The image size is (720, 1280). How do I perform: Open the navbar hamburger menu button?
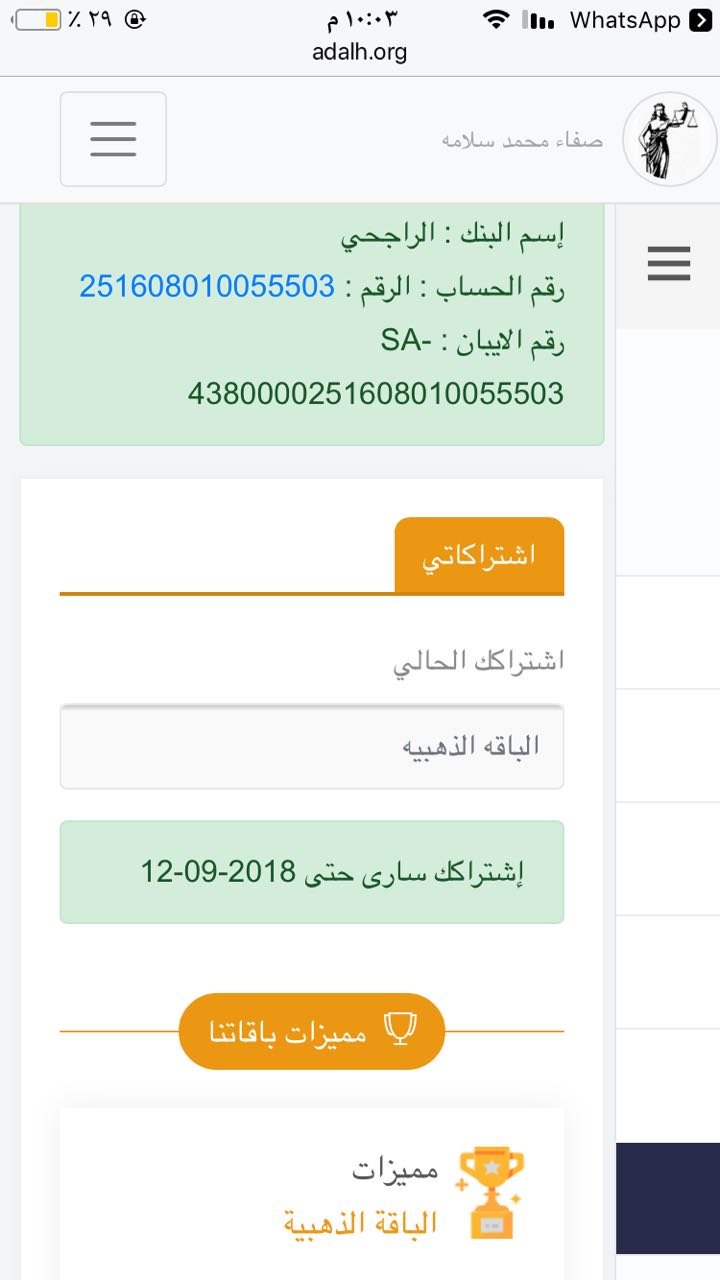pyautogui.click(x=113, y=139)
